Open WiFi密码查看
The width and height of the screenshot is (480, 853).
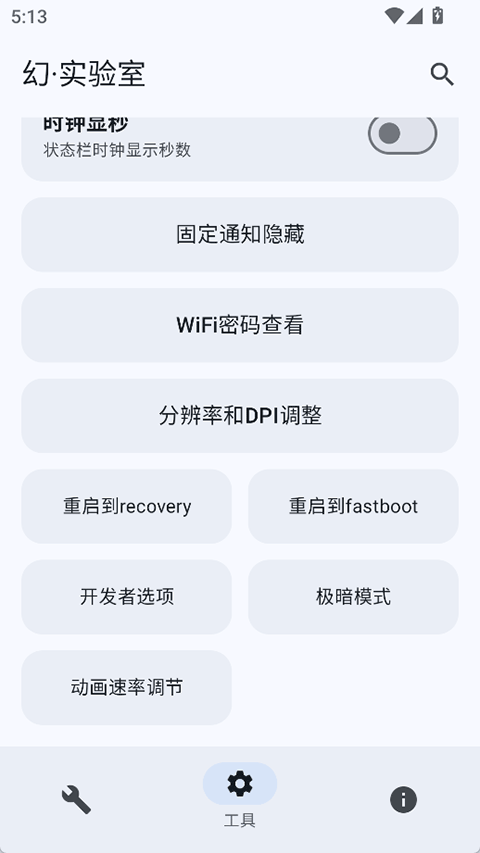(x=240, y=325)
